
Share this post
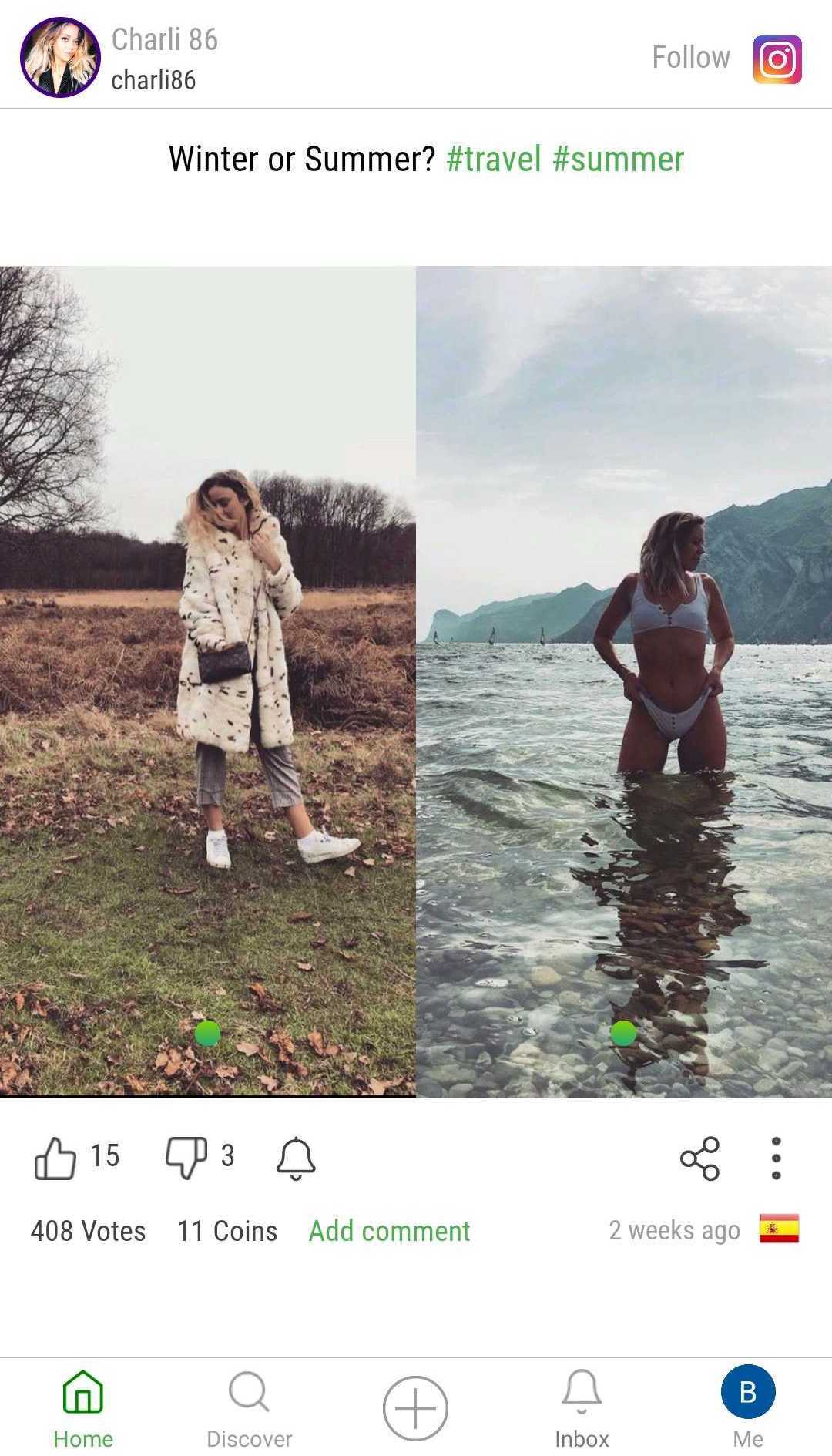[699, 1158]
